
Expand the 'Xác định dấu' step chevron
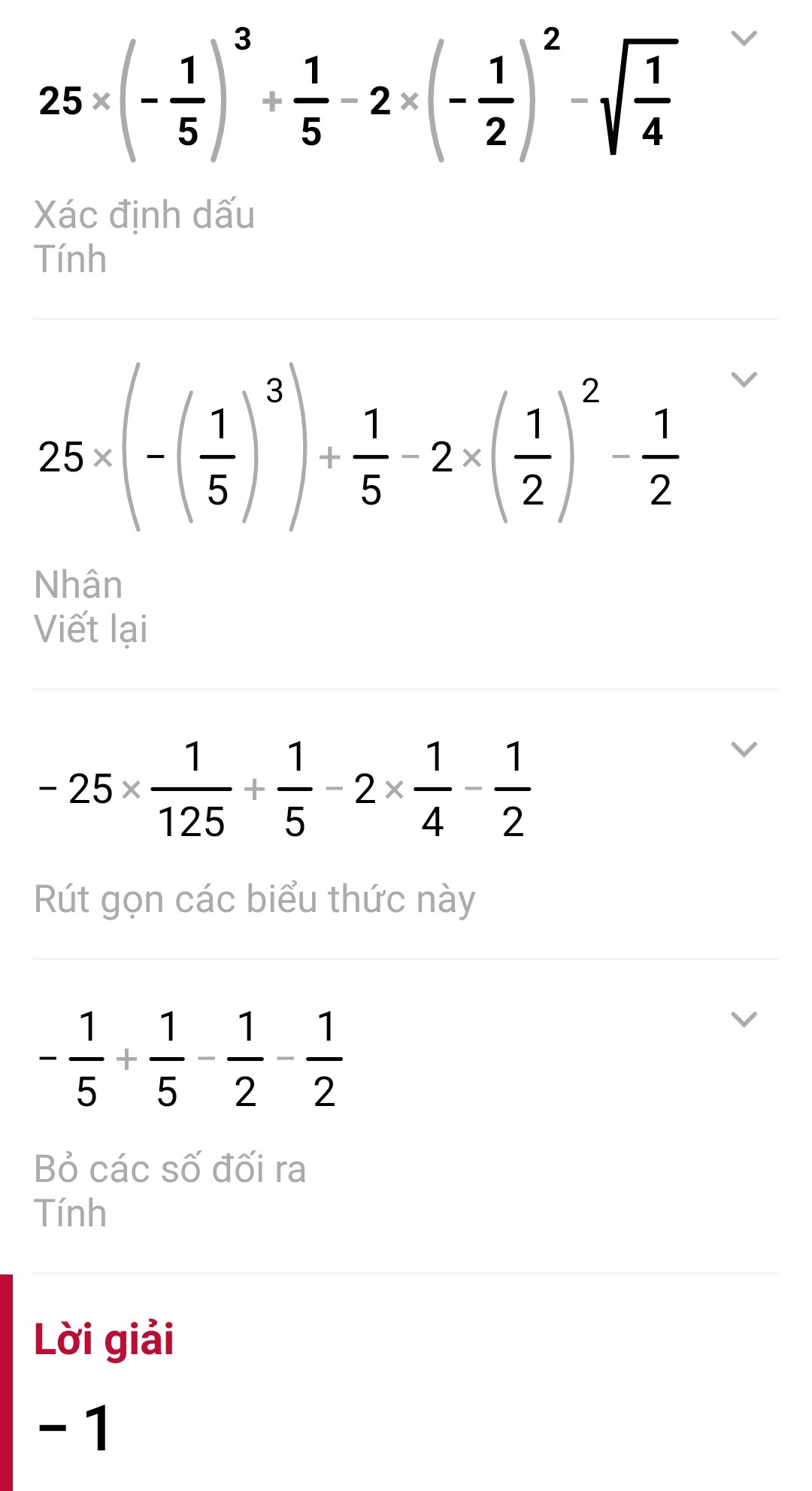click(744, 38)
